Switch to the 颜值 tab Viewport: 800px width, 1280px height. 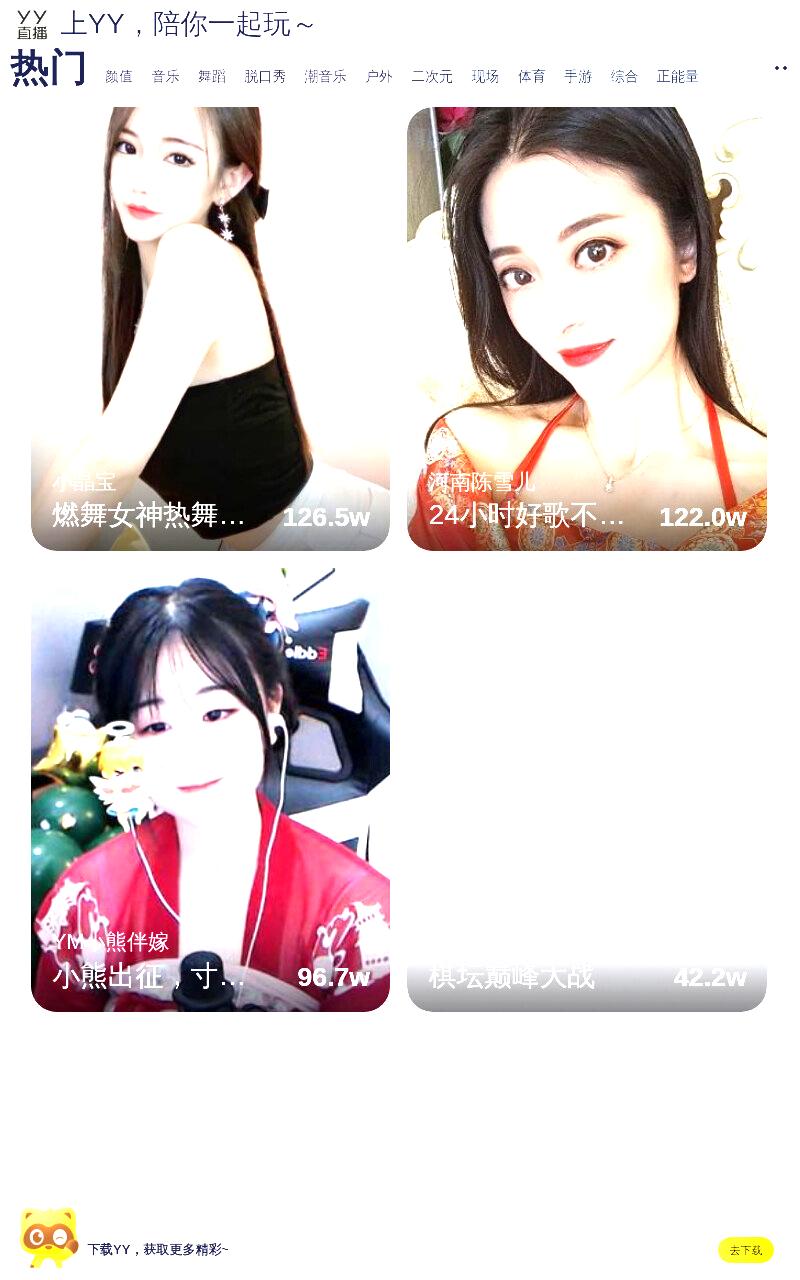[x=118, y=76]
